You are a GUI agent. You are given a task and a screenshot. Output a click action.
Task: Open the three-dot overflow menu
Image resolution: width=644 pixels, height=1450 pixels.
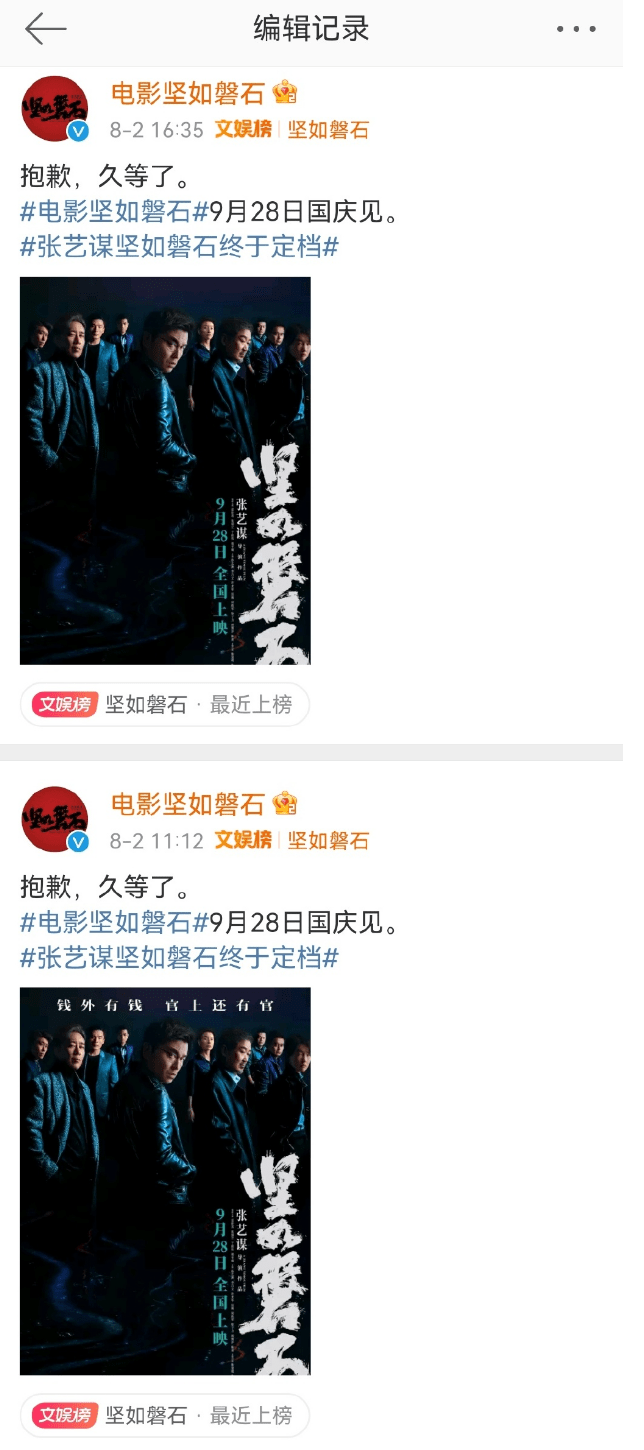coord(576,29)
